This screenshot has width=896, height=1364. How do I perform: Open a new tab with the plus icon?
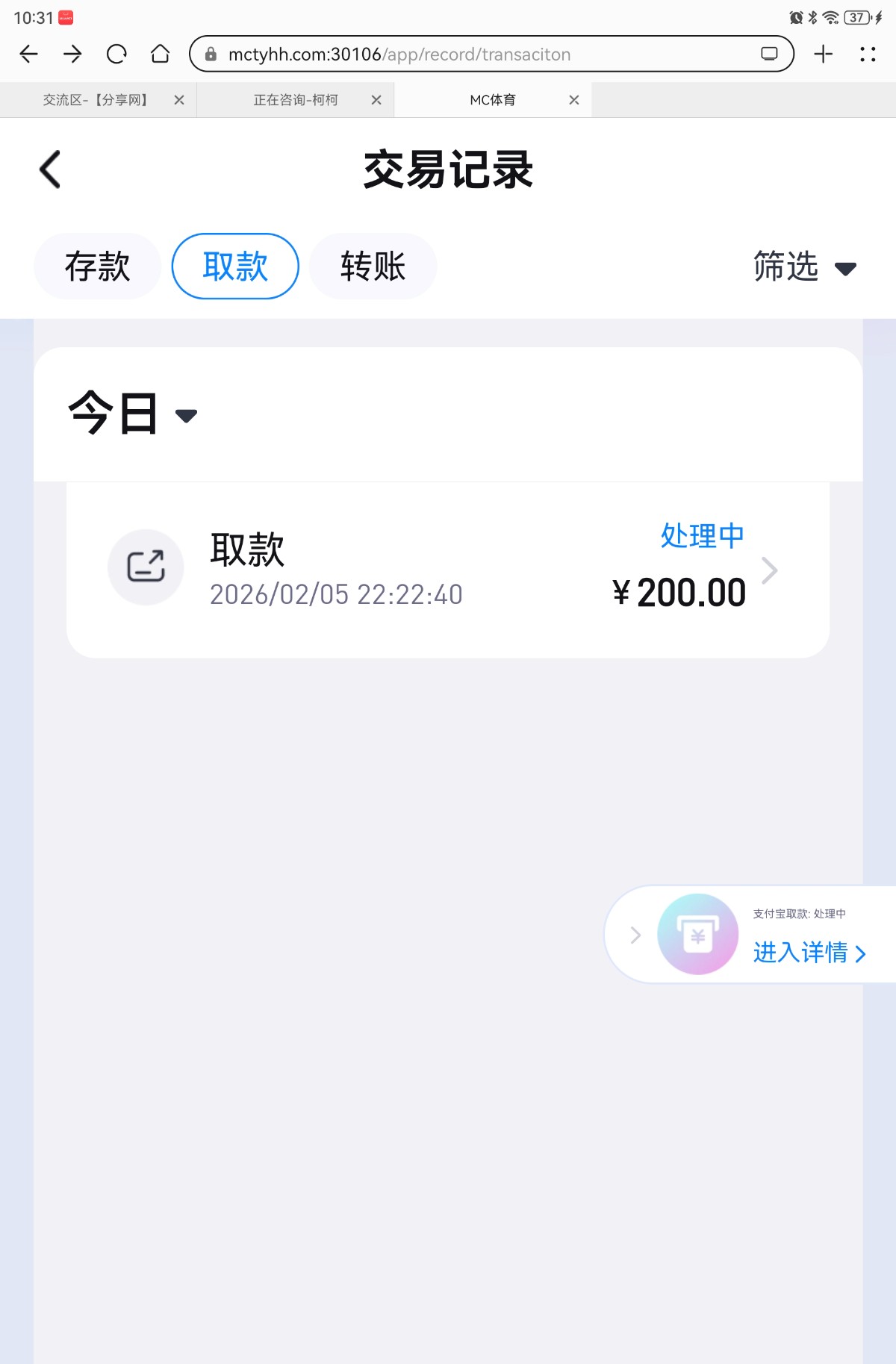pos(822,54)
